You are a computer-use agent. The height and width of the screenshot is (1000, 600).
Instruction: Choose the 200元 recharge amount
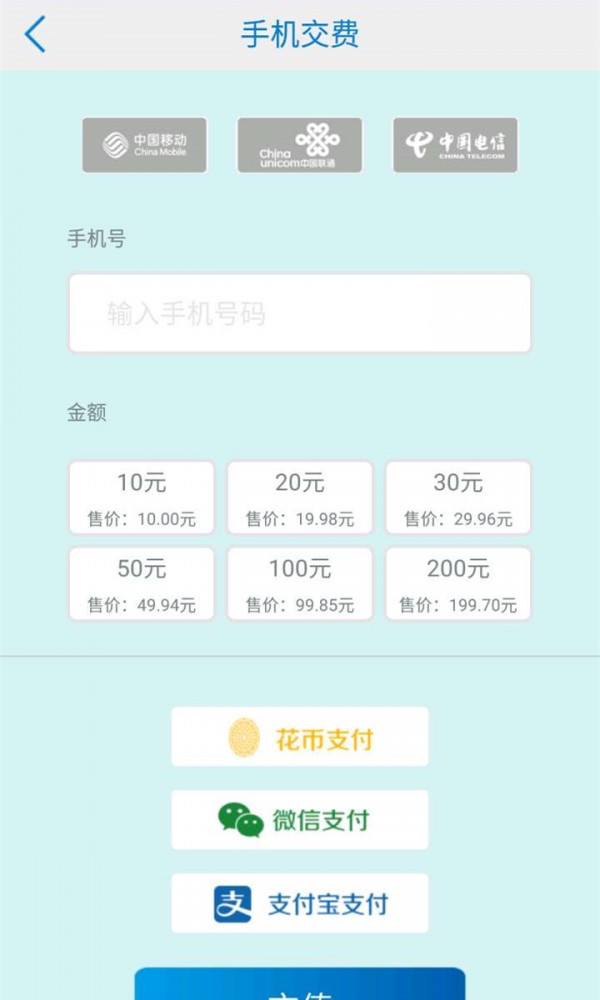(458, 584)
